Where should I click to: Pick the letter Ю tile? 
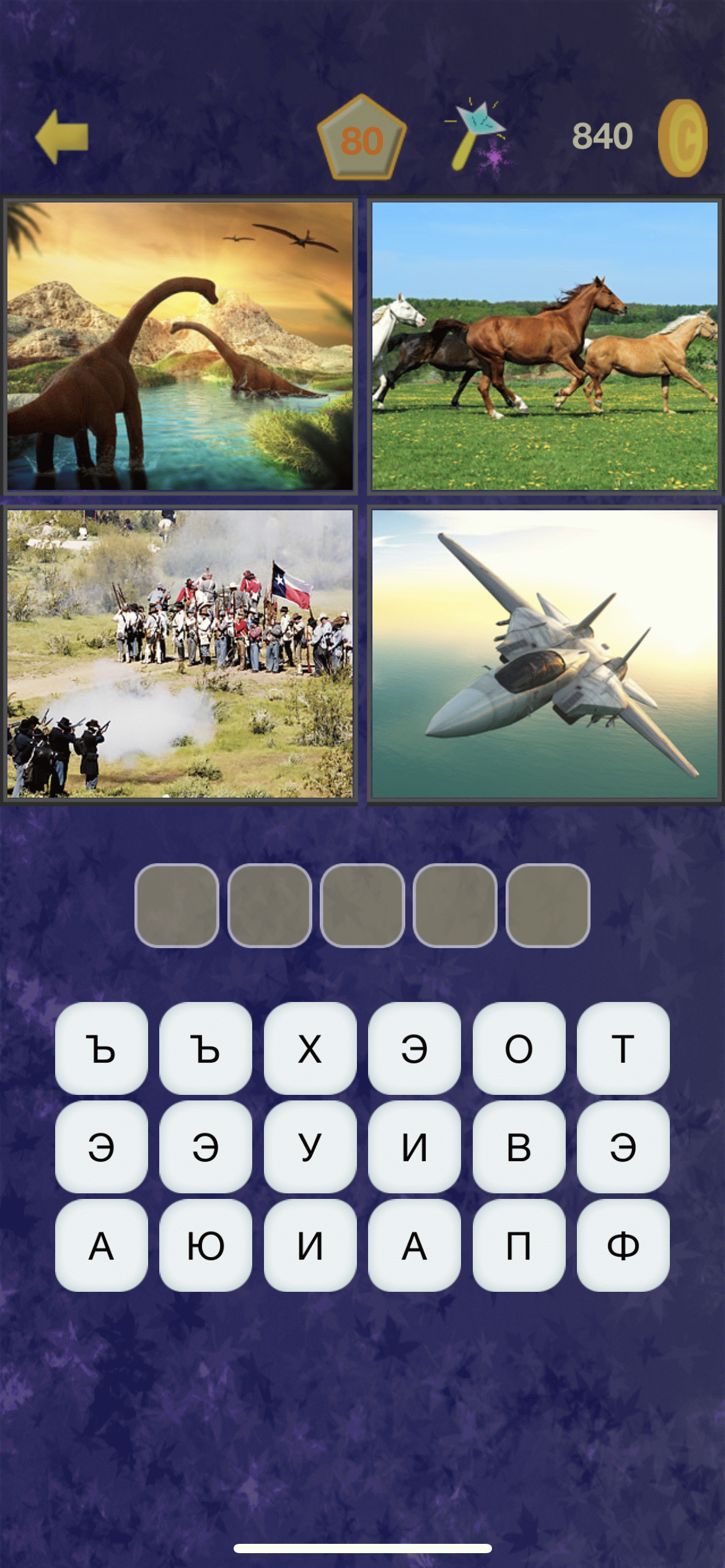206,1245
